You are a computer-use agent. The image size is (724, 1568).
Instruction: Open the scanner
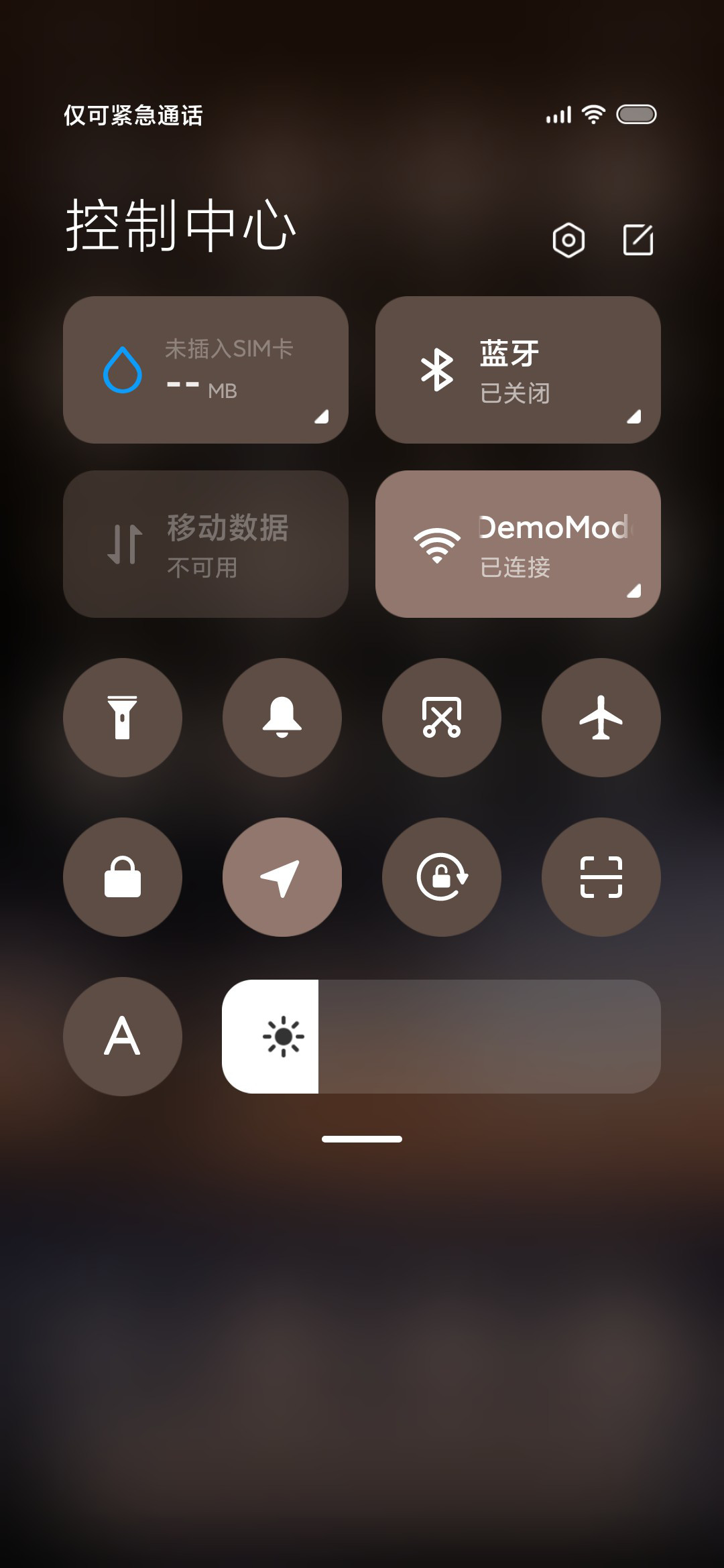(x=601, y=877)
